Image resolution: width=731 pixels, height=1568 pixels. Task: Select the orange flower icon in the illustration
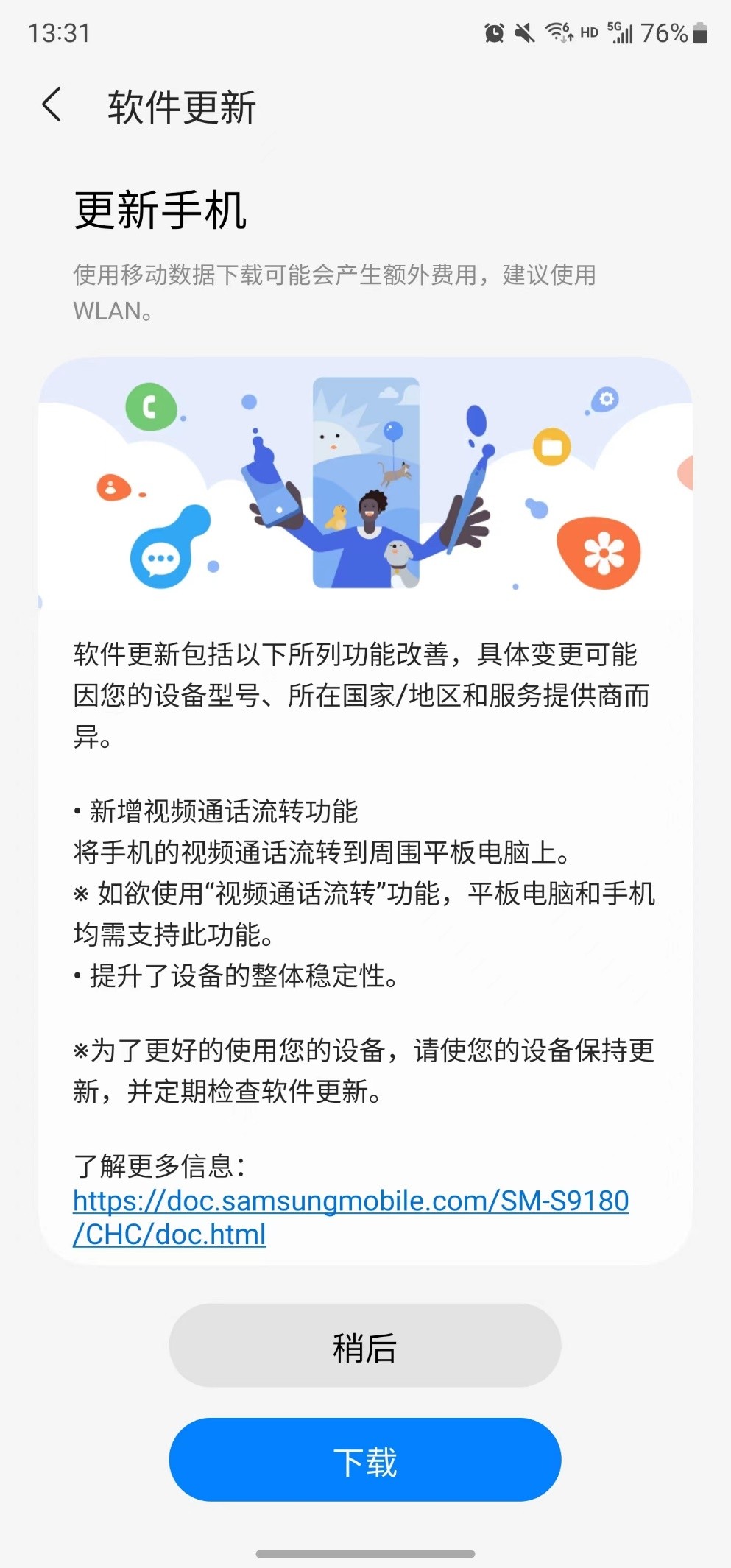(605, 551)
